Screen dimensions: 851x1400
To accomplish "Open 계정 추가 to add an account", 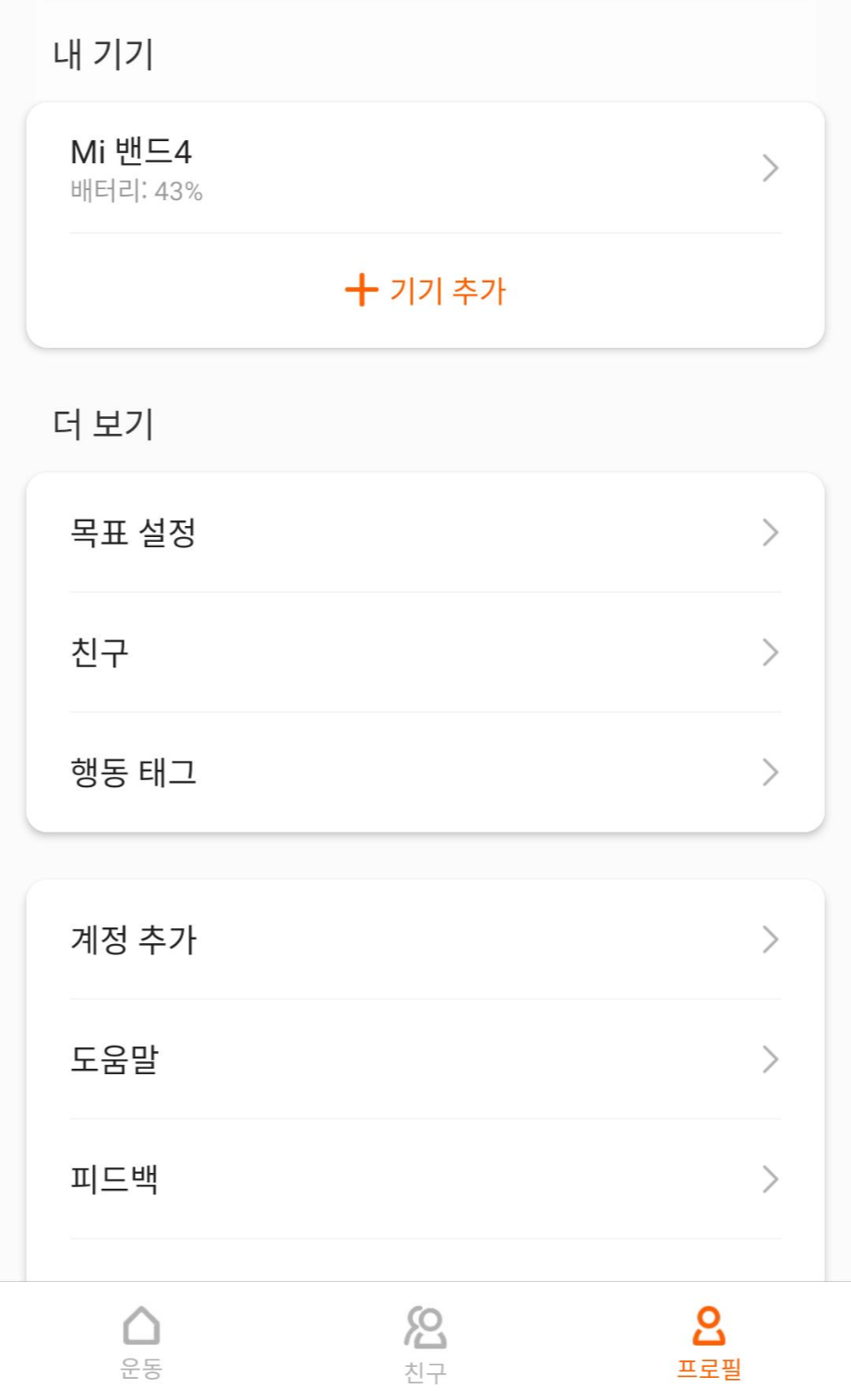I will click(425, 939).
